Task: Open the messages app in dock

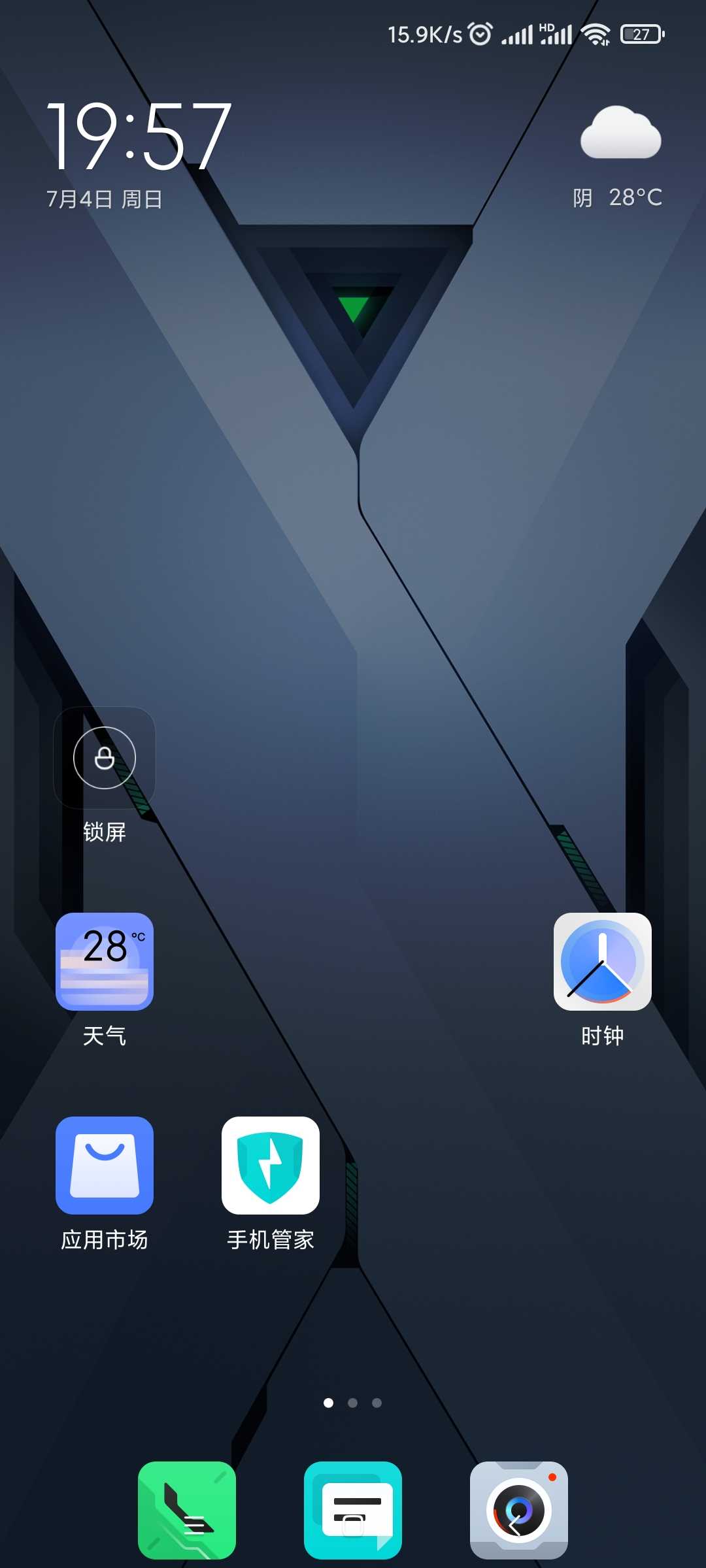Action: pyautogui.click(x=353, y=1510)
